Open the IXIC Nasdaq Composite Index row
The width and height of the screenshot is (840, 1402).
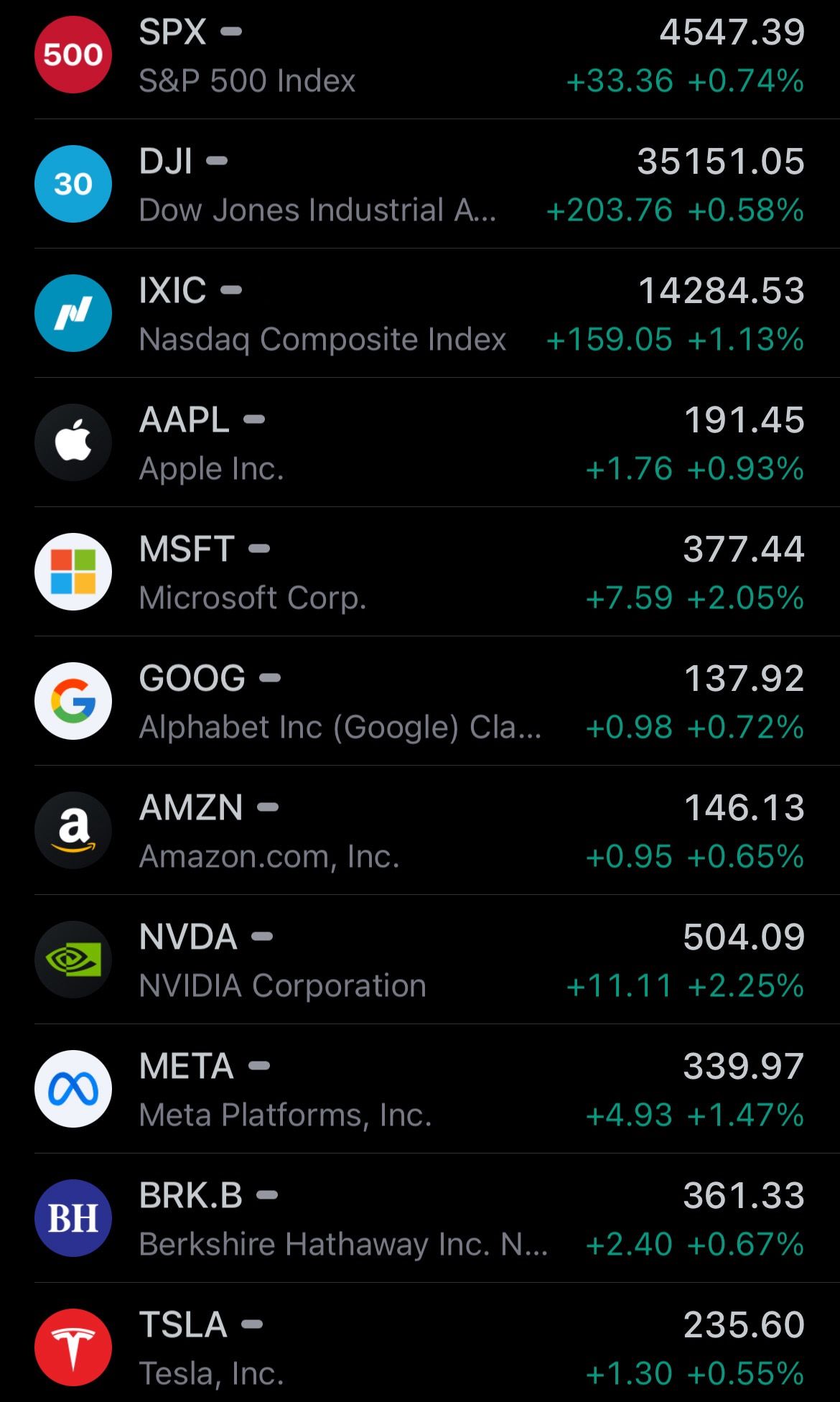click(420, 314)
